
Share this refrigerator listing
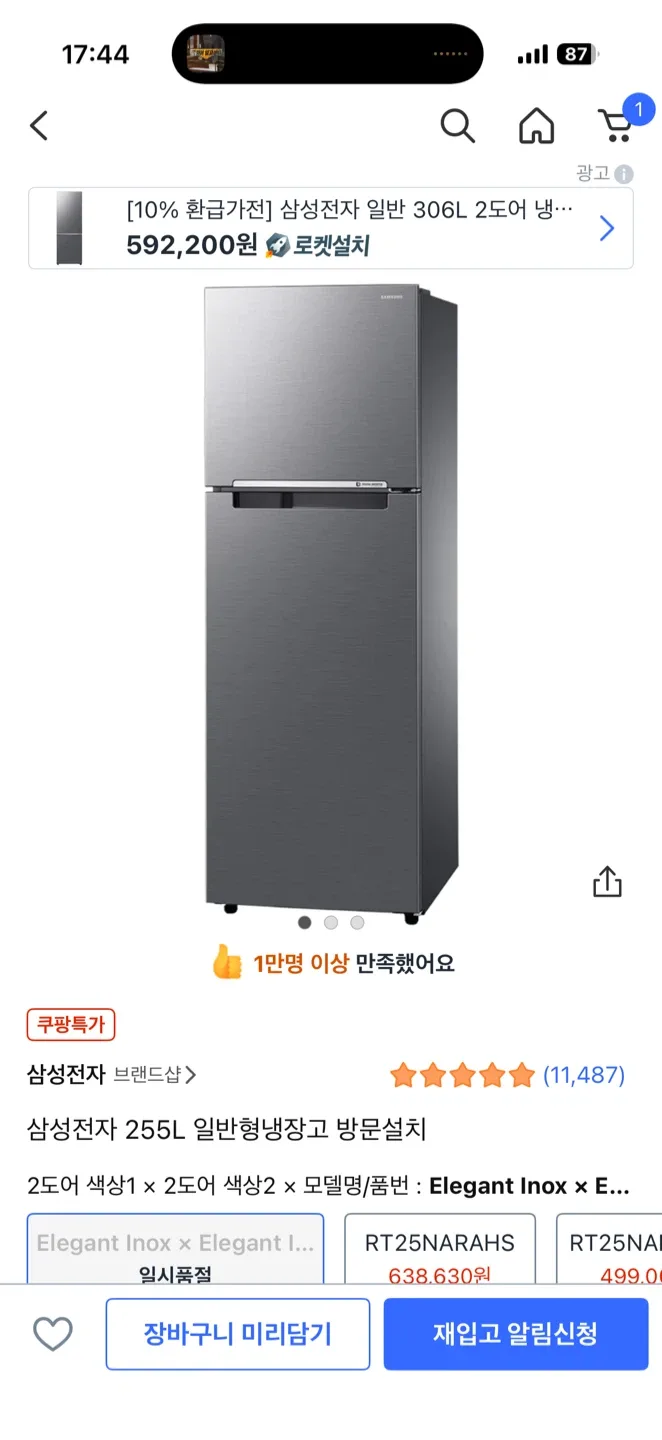coord(607,882)
